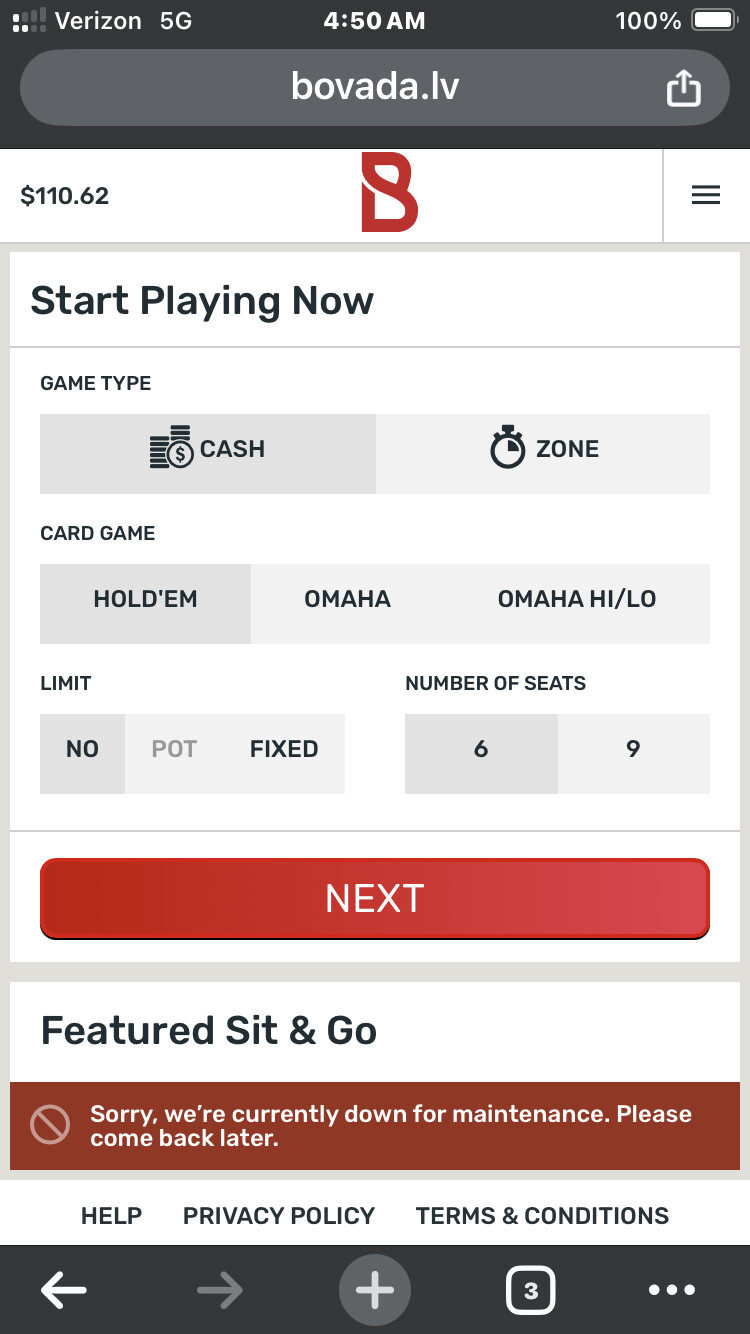The width and height of the screenshot is (750, 1334).
Task: Tap the red Next button
Action: point(375,898)
